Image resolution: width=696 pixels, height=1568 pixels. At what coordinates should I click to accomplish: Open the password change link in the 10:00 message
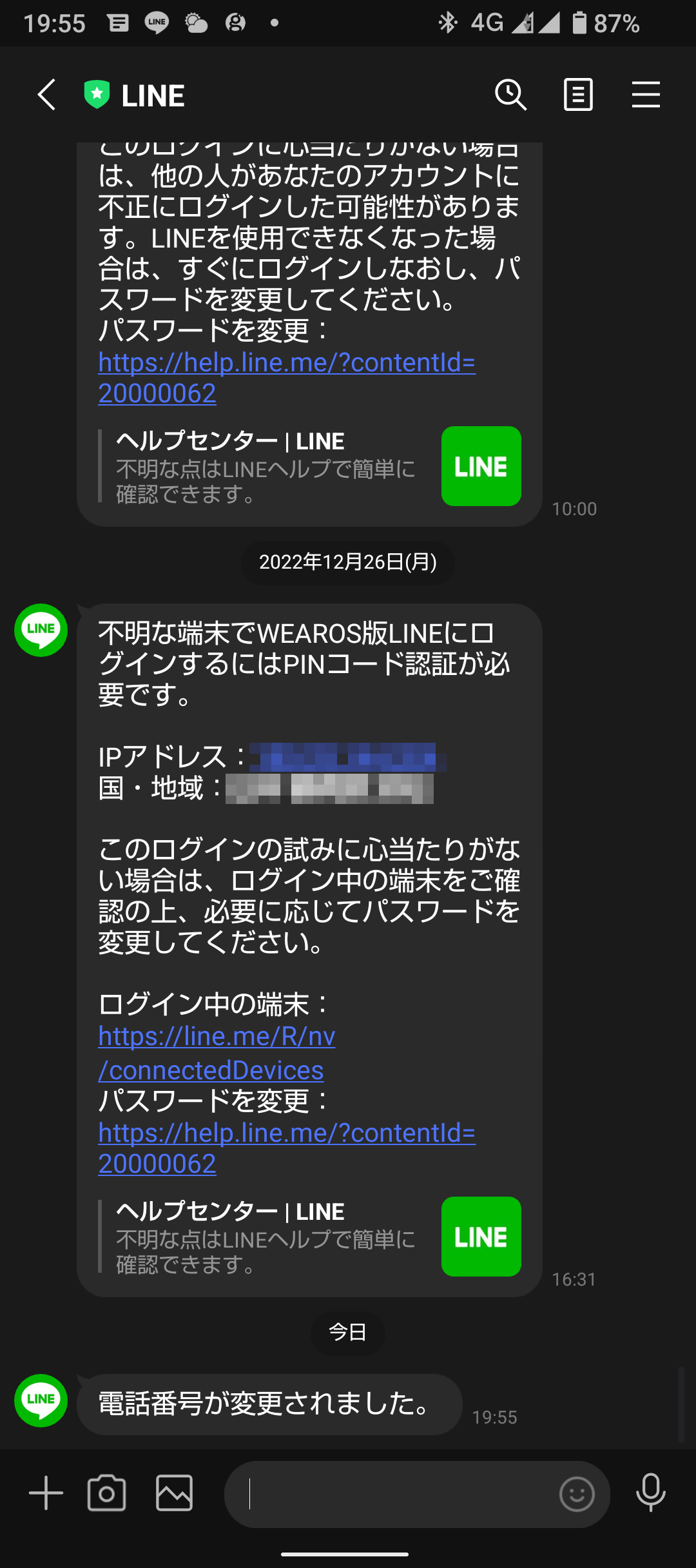(x=287, y=378)
